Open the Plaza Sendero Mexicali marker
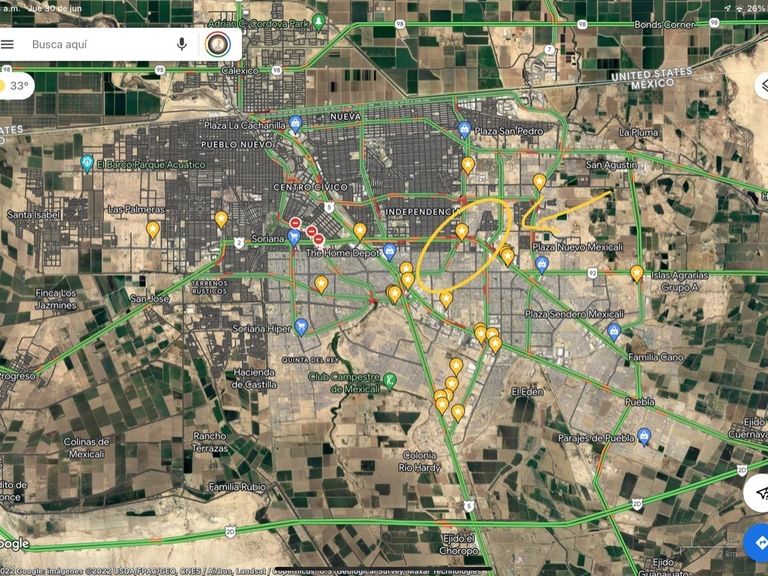 pos(614,331)
